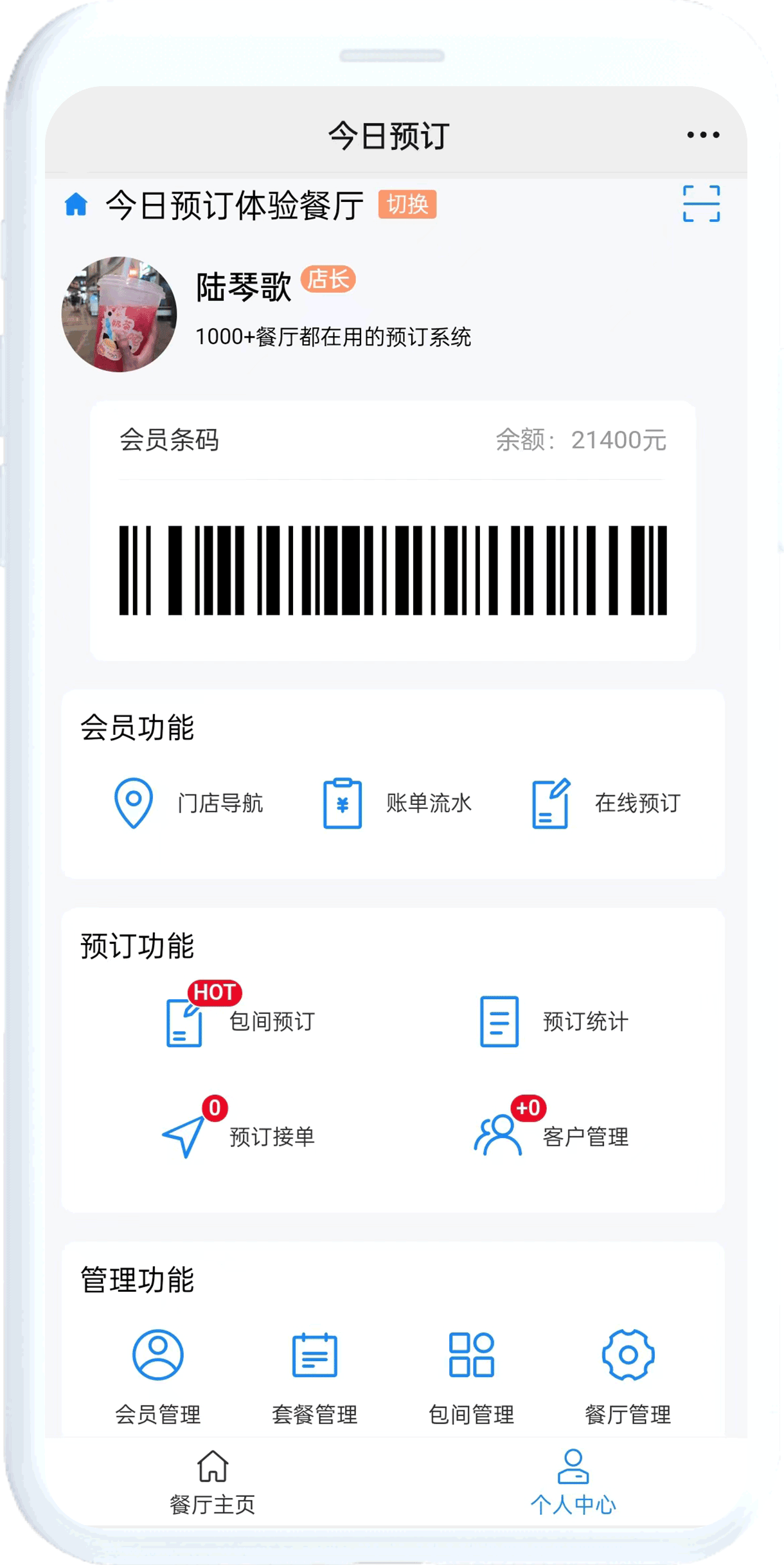Select the 个人中心 tab
Viewport: 784px width, 1565px height.
pos(573,1481)
